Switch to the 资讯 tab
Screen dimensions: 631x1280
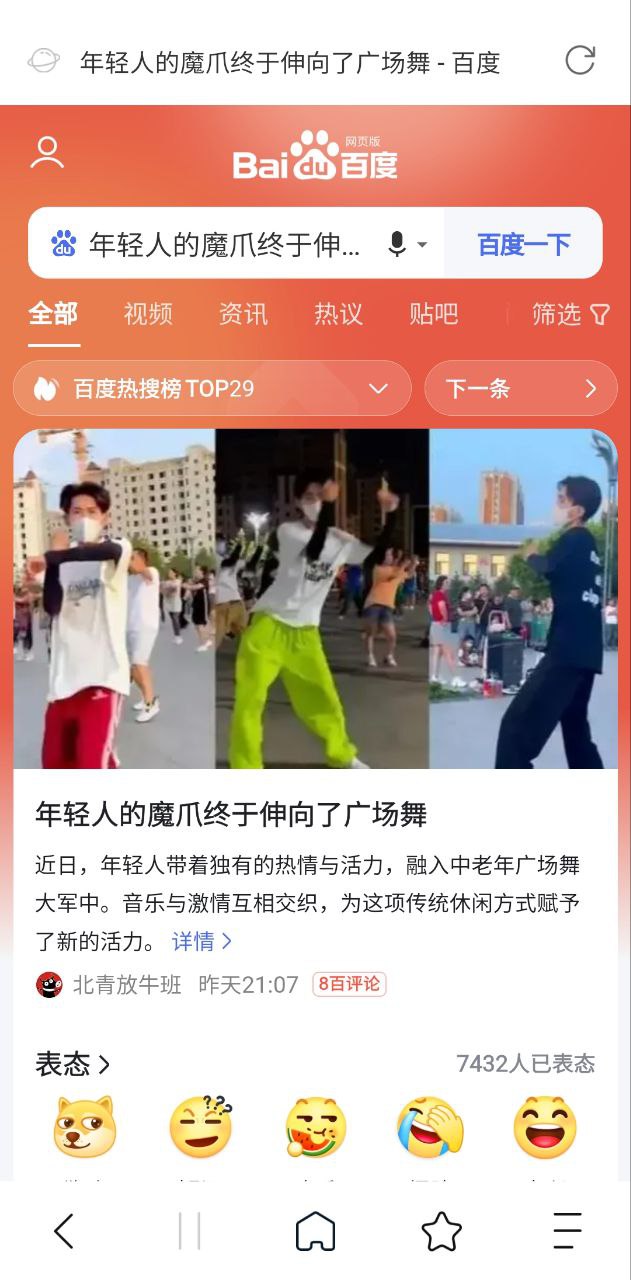click(243, 314)
